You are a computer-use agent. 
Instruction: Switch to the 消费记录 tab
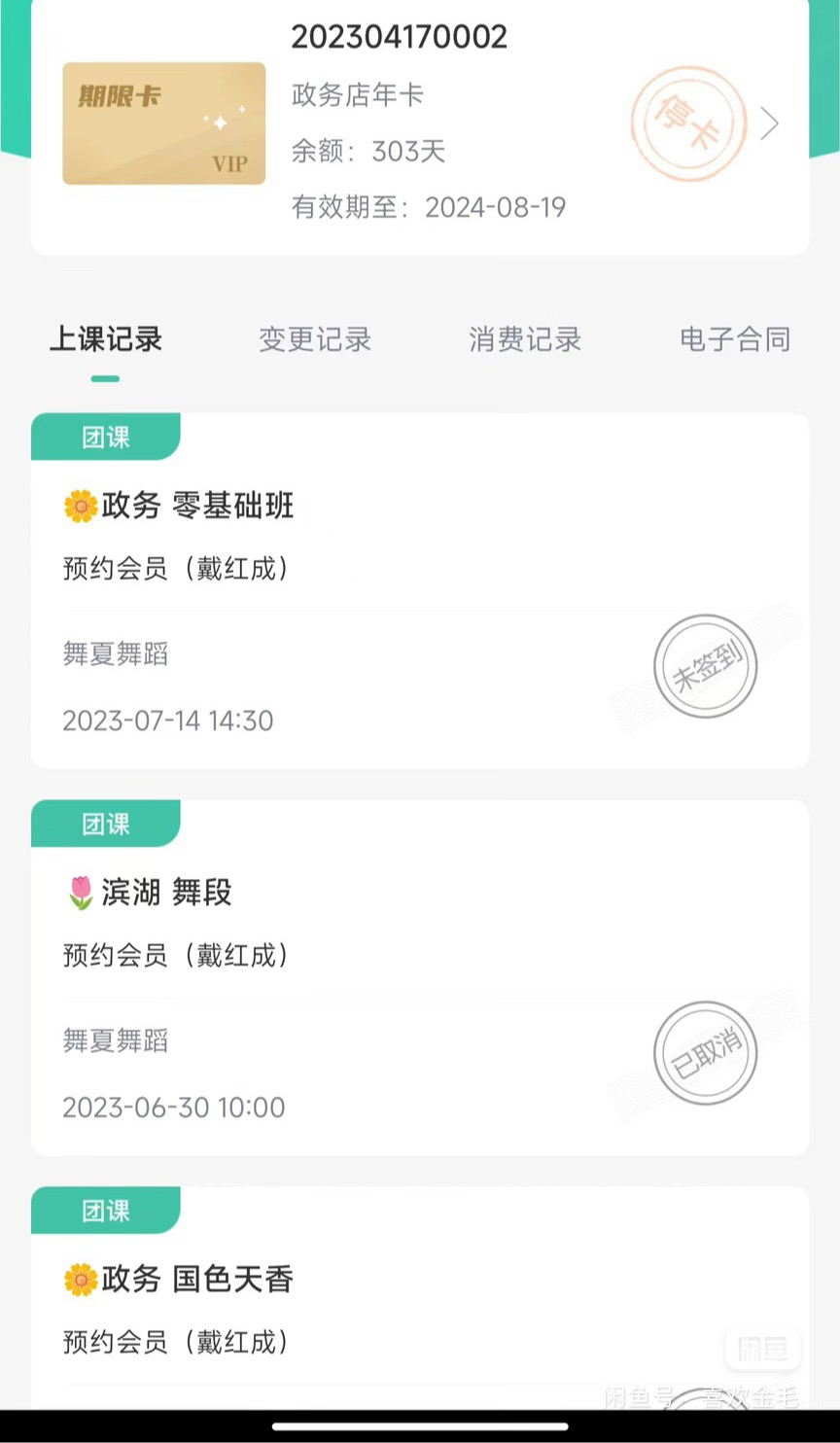click(525, 339)
